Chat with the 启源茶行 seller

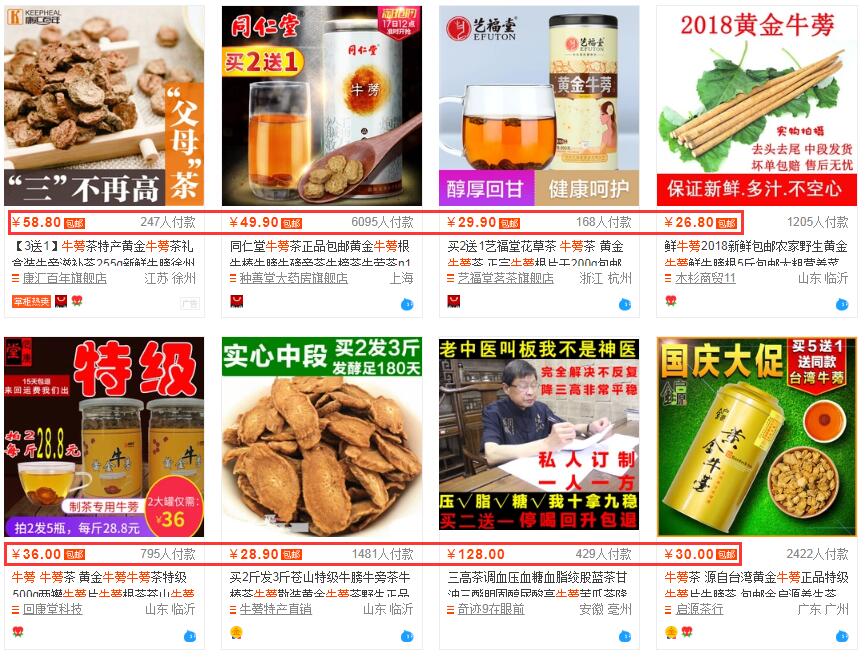click(x=842, y=635)
